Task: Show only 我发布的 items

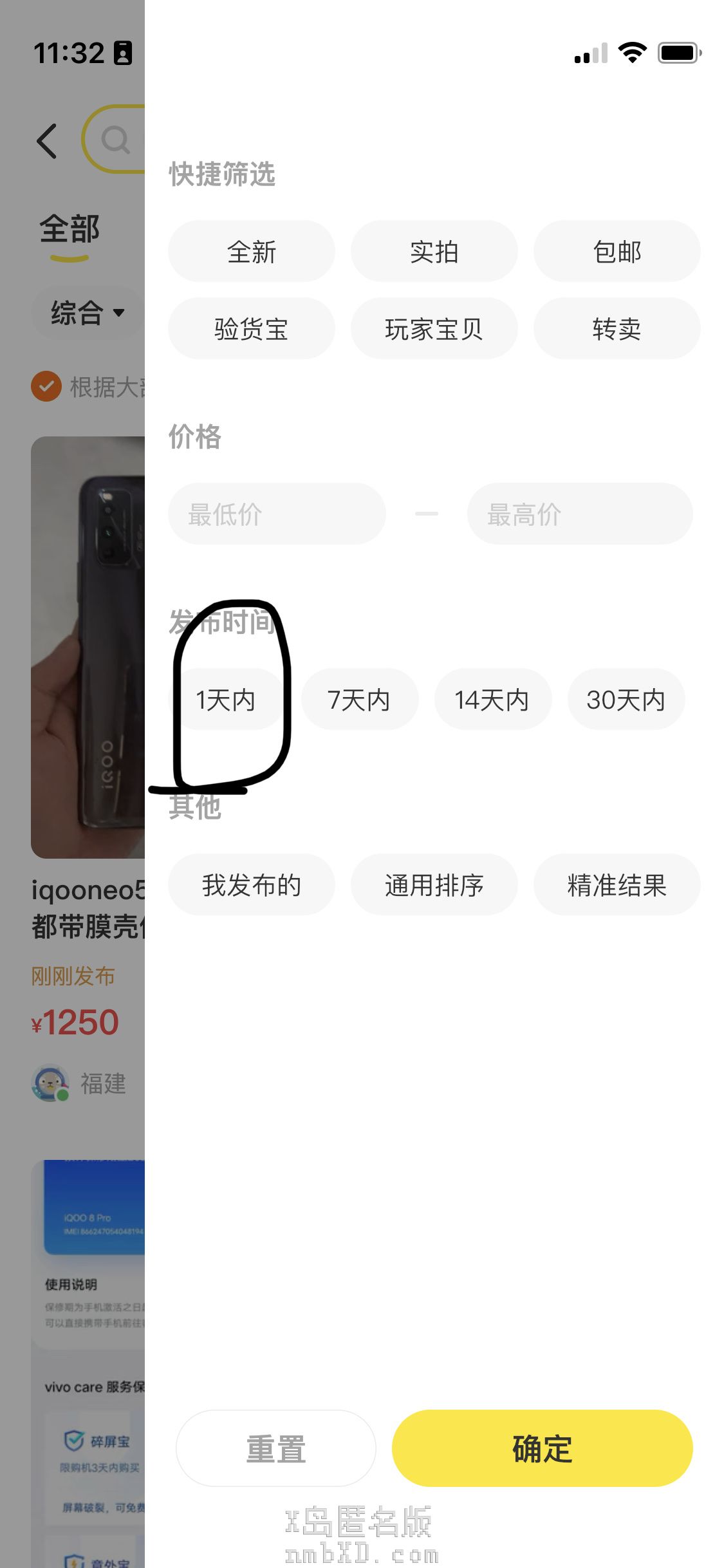Action: click(251, 885)
